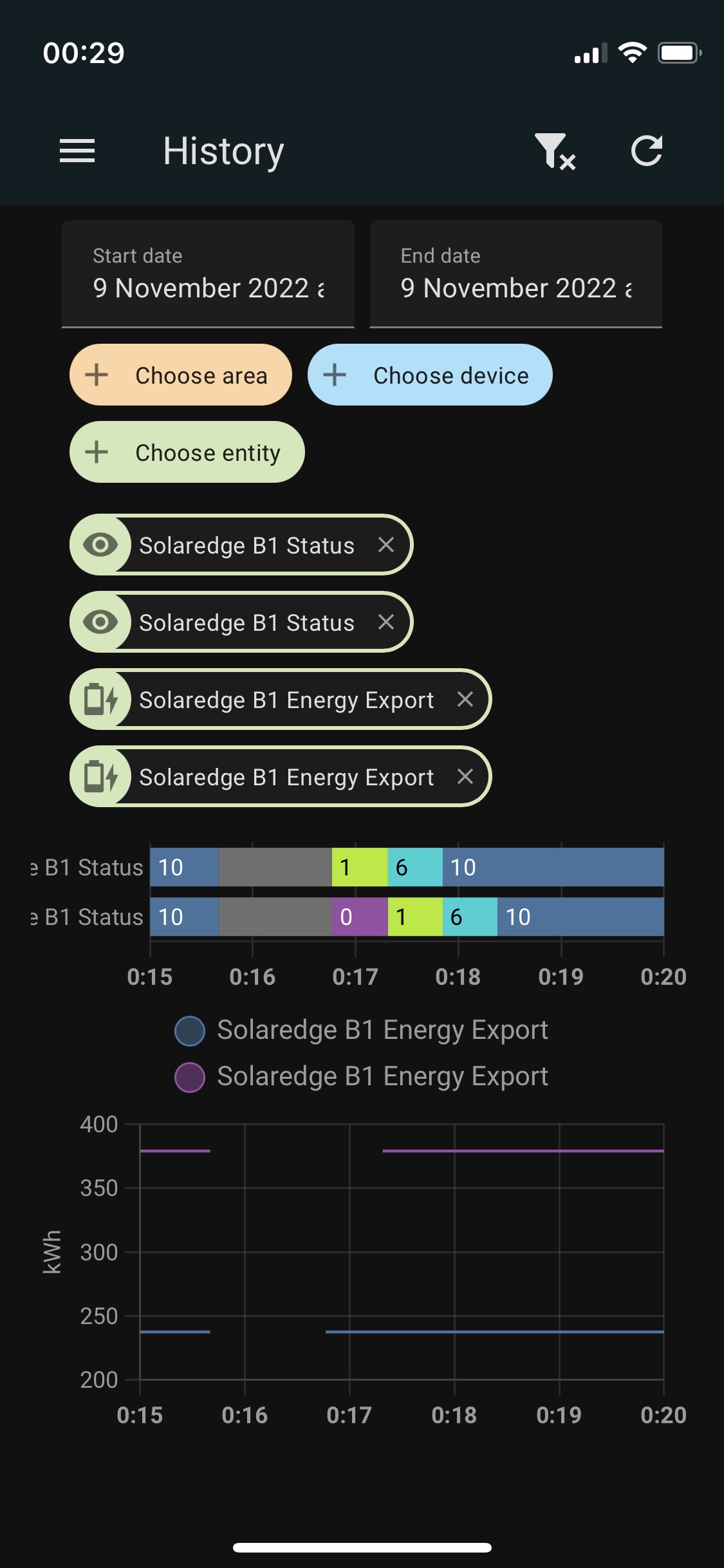Open the navigation sidebar hamburger menu
Viewport: 724px width, 1568px height.
coord(77,151)
